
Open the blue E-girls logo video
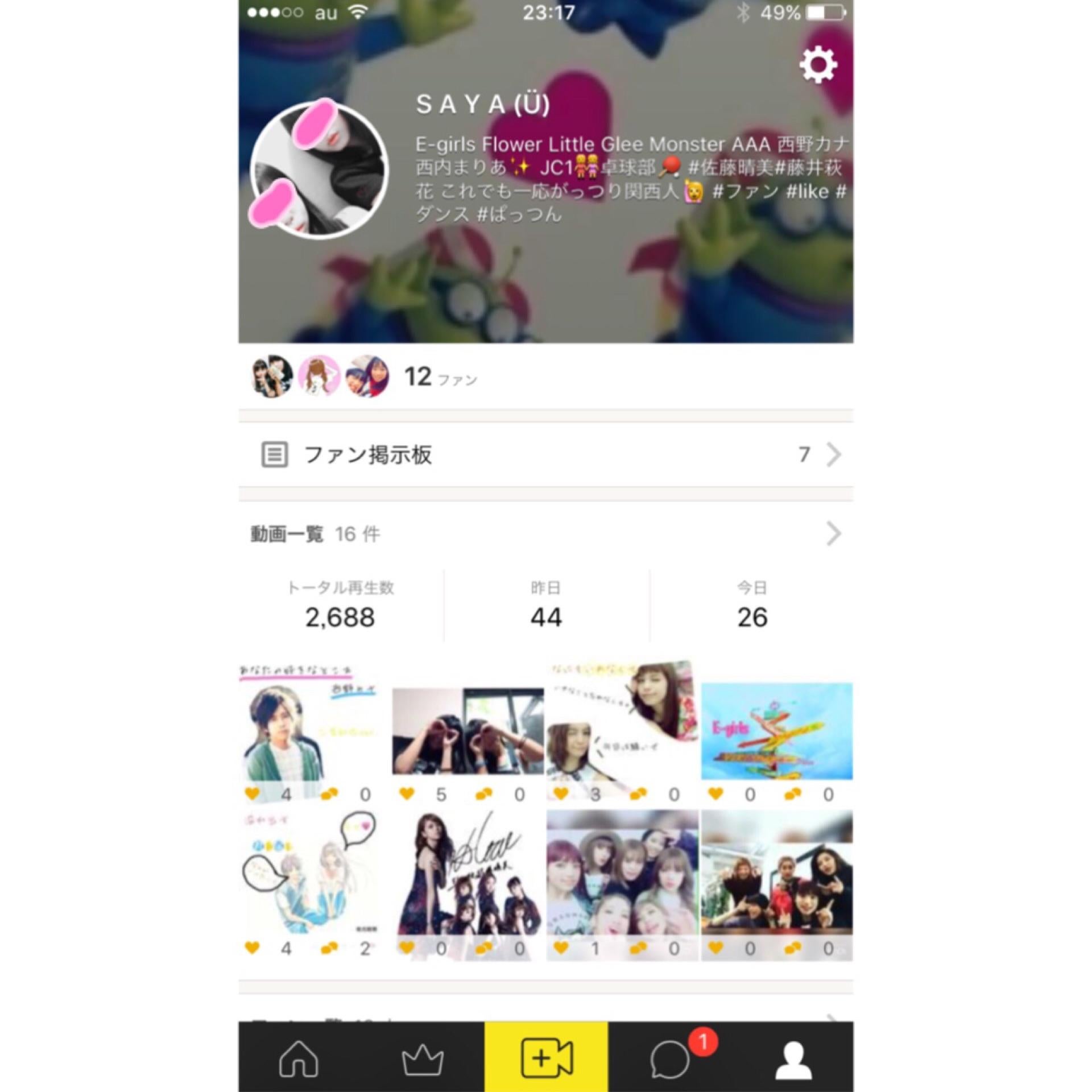pyautogui.click(x=776, y=731)
